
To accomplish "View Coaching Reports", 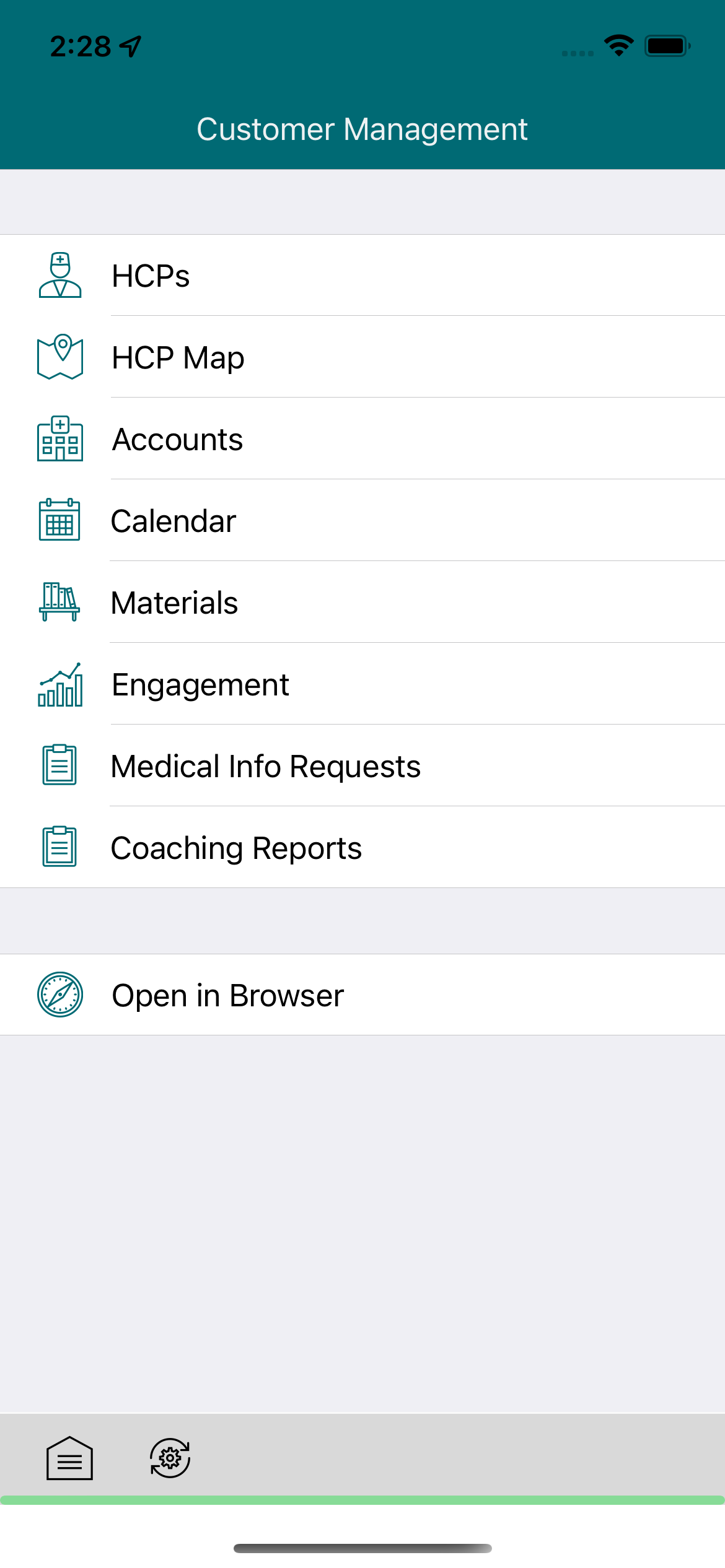I will click(x=362, y=848).
